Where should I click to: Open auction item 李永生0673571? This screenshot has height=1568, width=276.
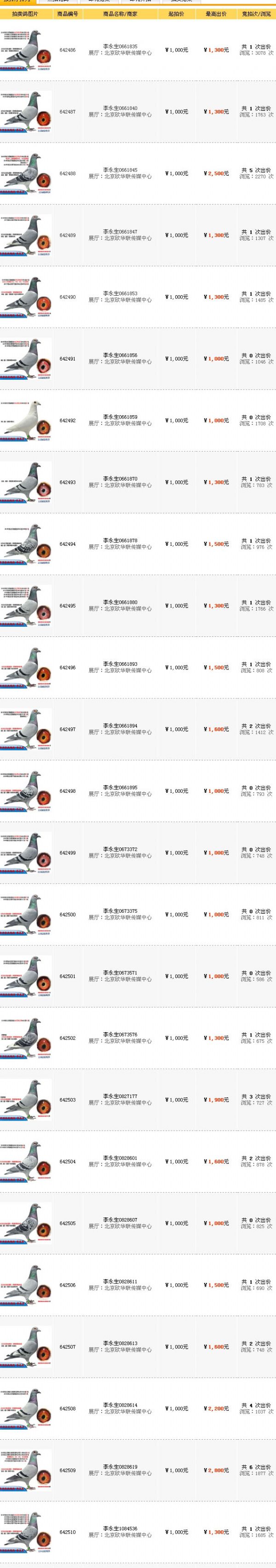[120, 973]
